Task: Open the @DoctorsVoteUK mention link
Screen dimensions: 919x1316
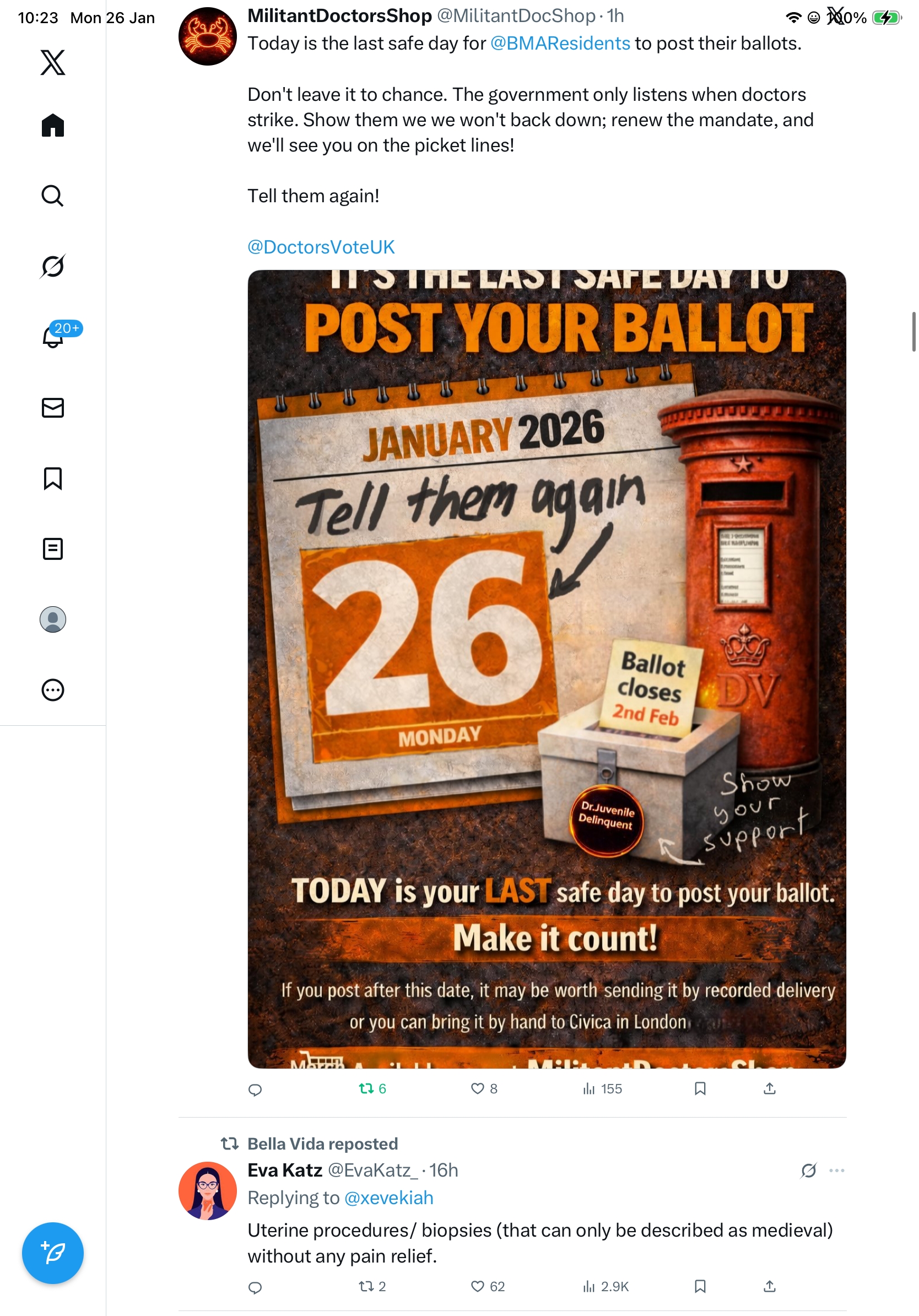Action: 321,247
